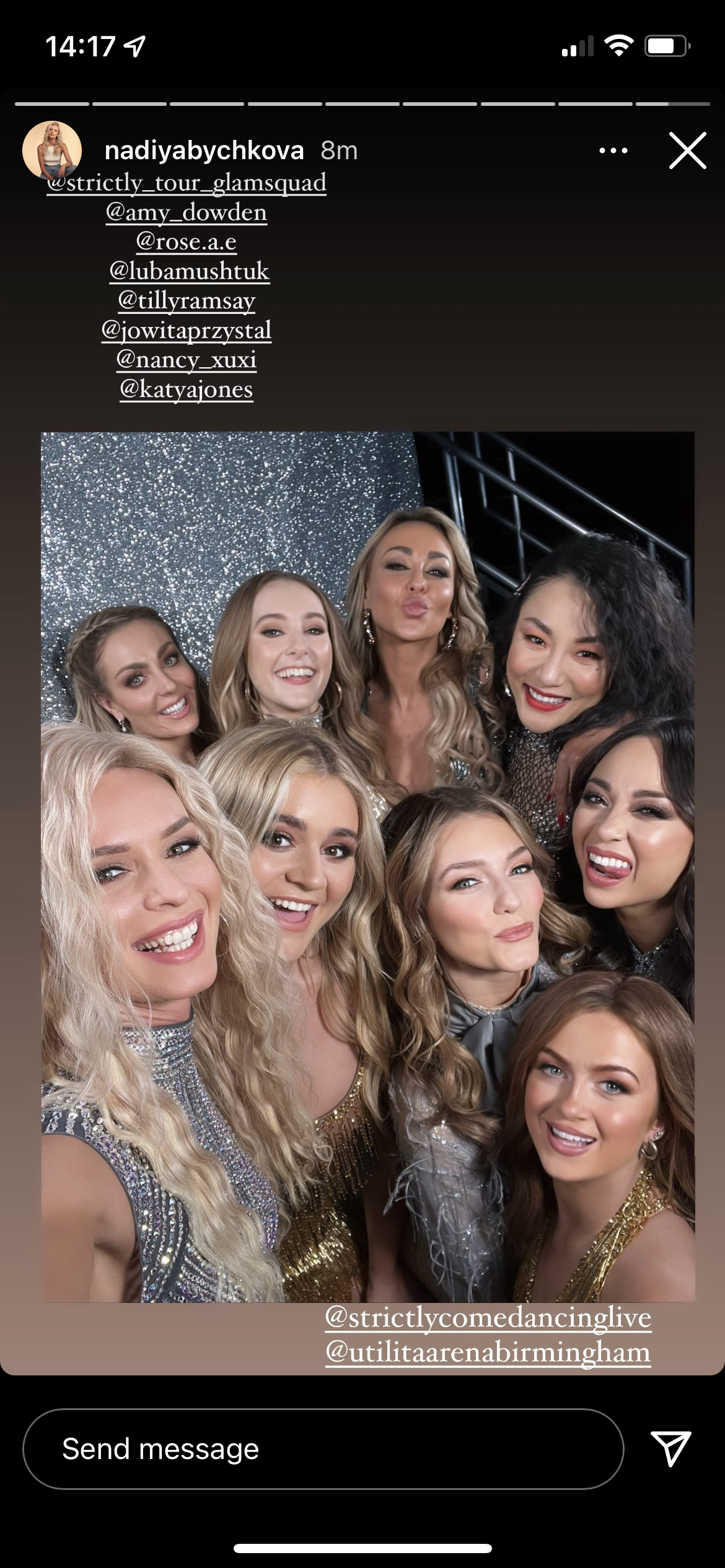
Task: Share this story via paper plane icon
Action: point(670,1448)
